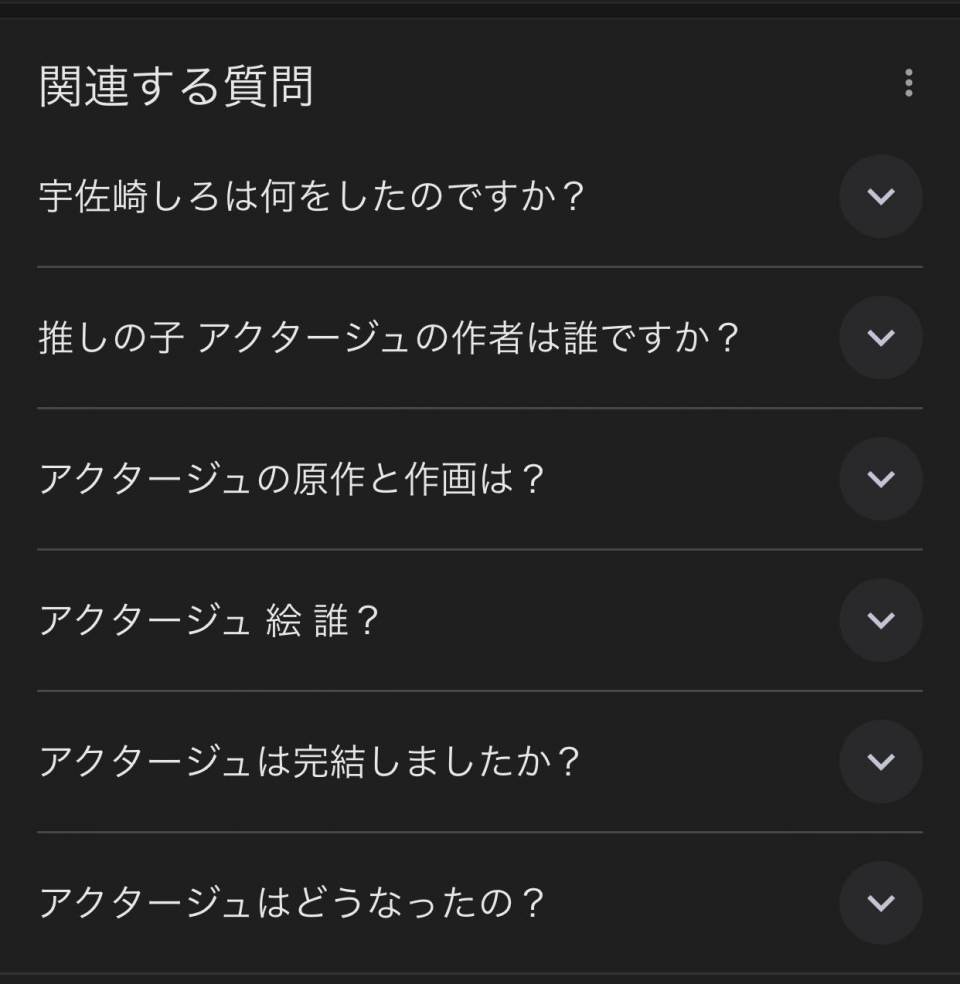Expand the question 宇佐崎しろは何をしたのですか？
The height and width of the screenshot is (984, 960).
pos(880,197)
